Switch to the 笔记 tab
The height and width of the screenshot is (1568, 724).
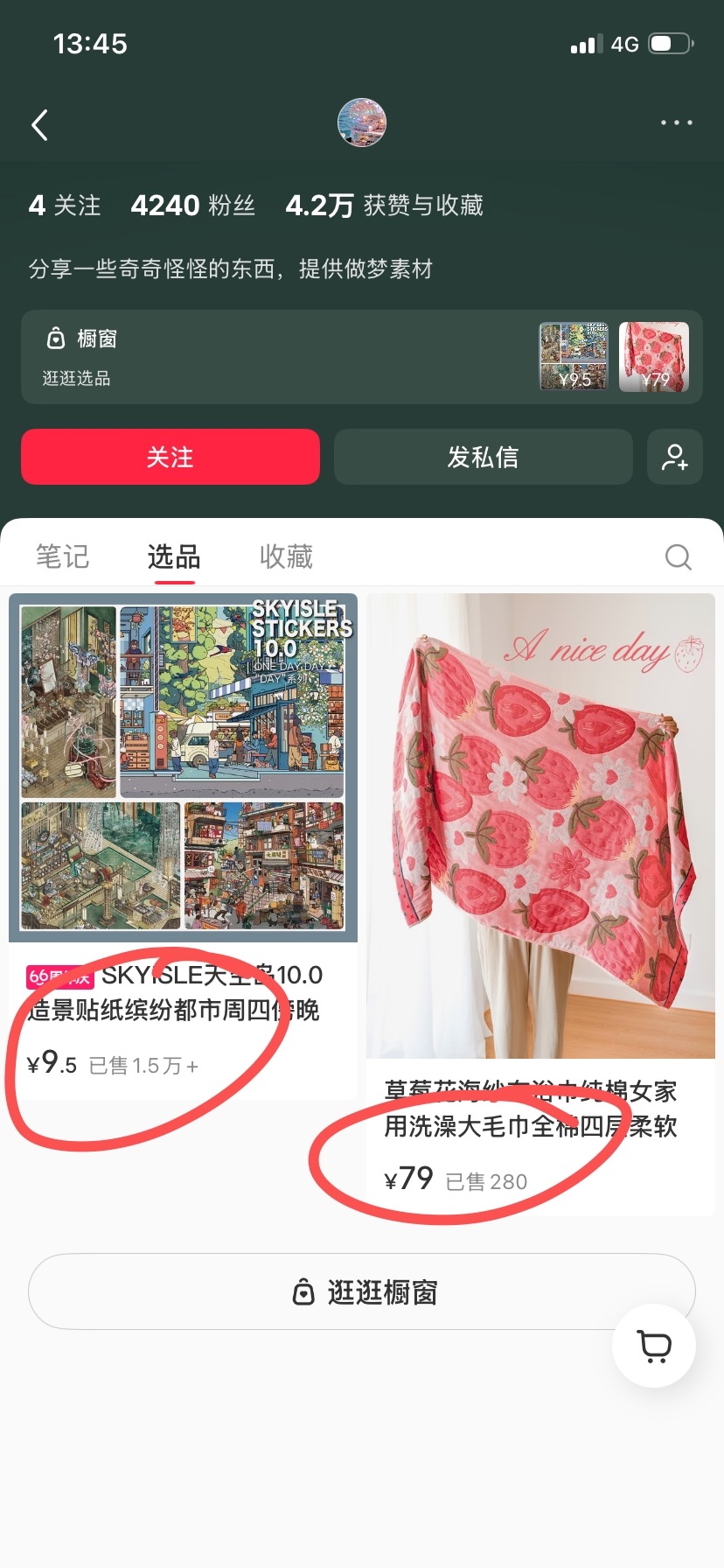tap(63, 556)
